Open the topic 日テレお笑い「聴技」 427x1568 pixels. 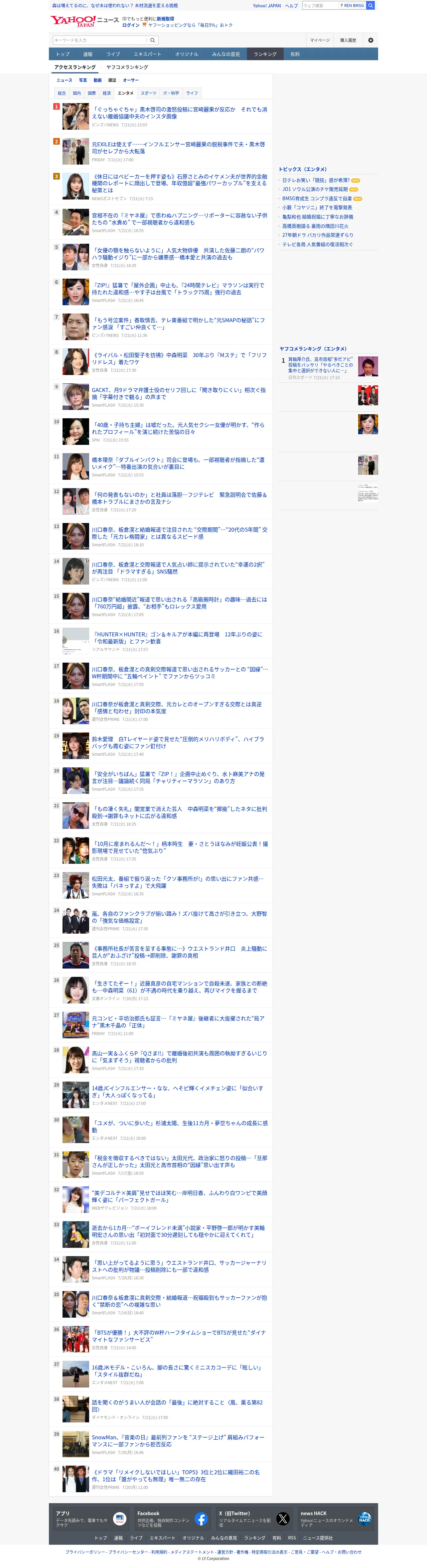coord(316,180)
